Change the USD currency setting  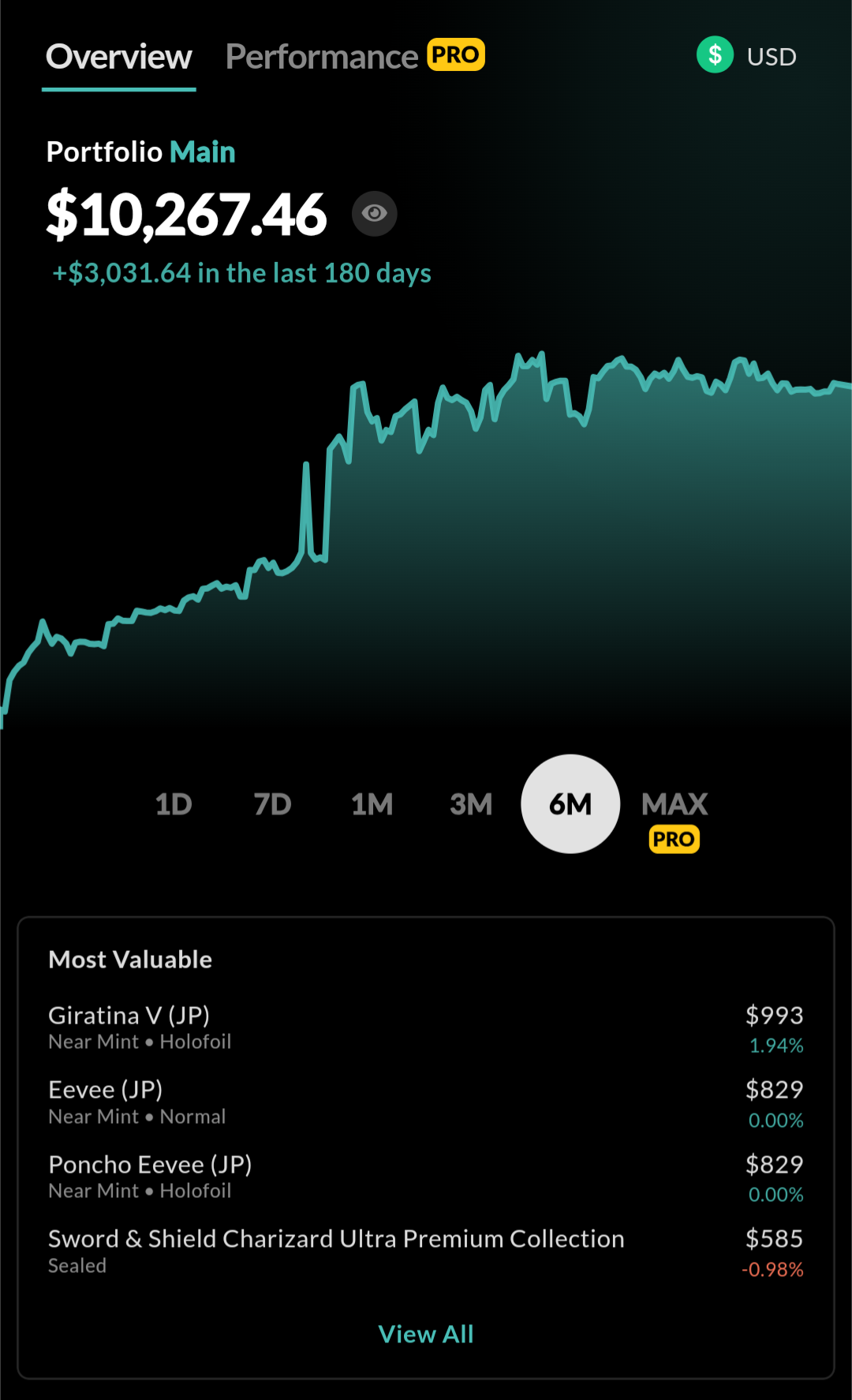pyautogui.click(x=746, y=56)
